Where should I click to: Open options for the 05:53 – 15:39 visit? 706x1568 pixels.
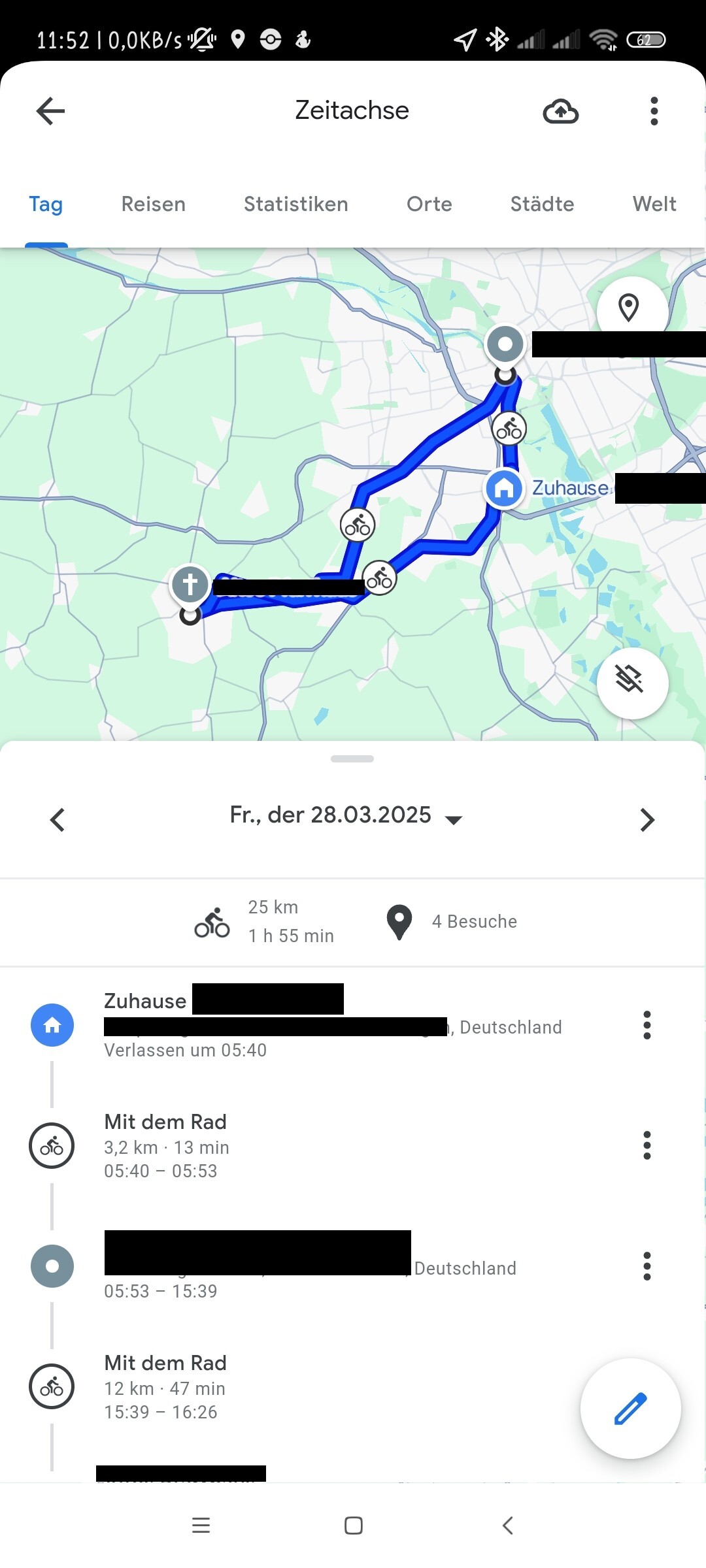(647, 1266)
